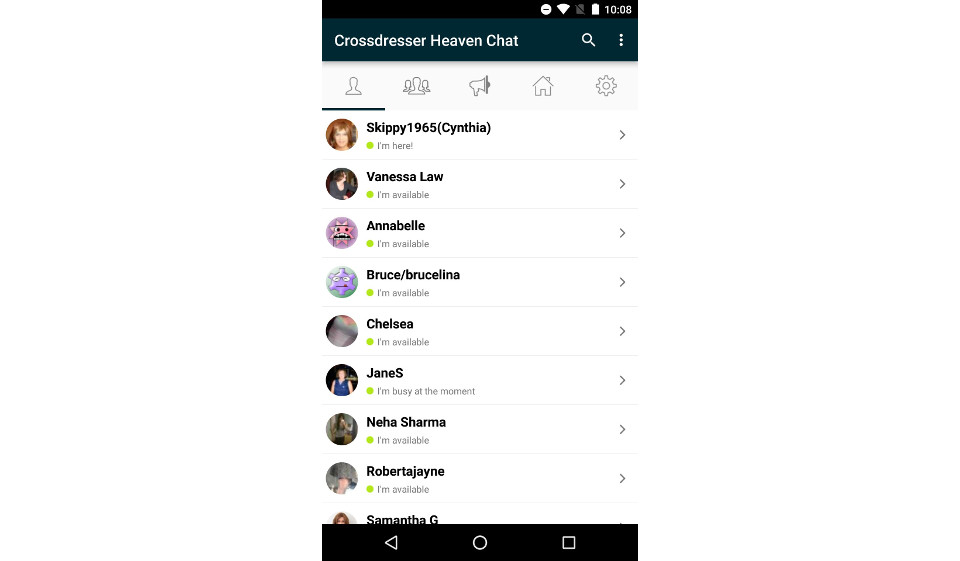Viewport: 960px width, 561px height.
Task: Open chat with Chelsea
Action: pyautogui.click(x=480, y=331)
